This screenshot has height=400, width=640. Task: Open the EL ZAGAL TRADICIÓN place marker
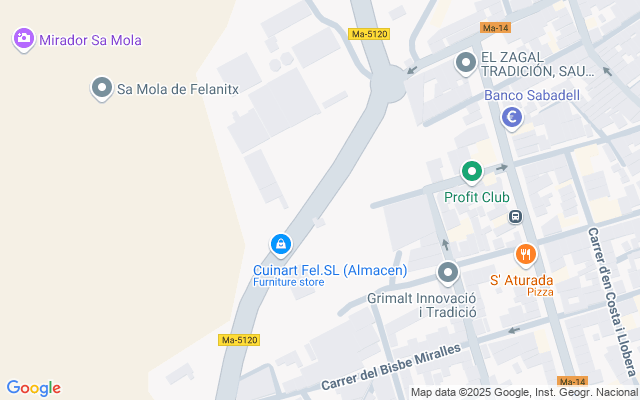pos(465,63)
